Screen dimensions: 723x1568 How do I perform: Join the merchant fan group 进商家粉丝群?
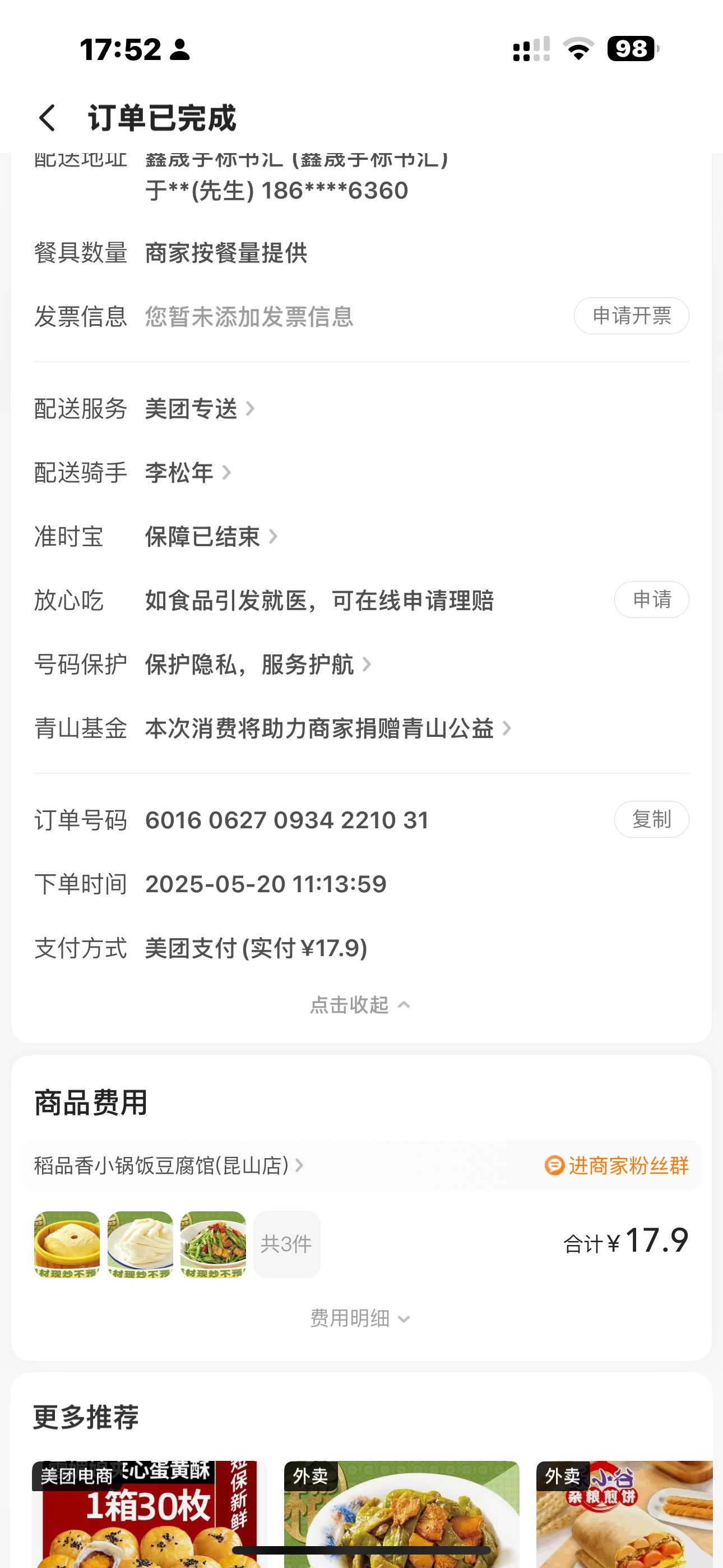[617, 1166]
